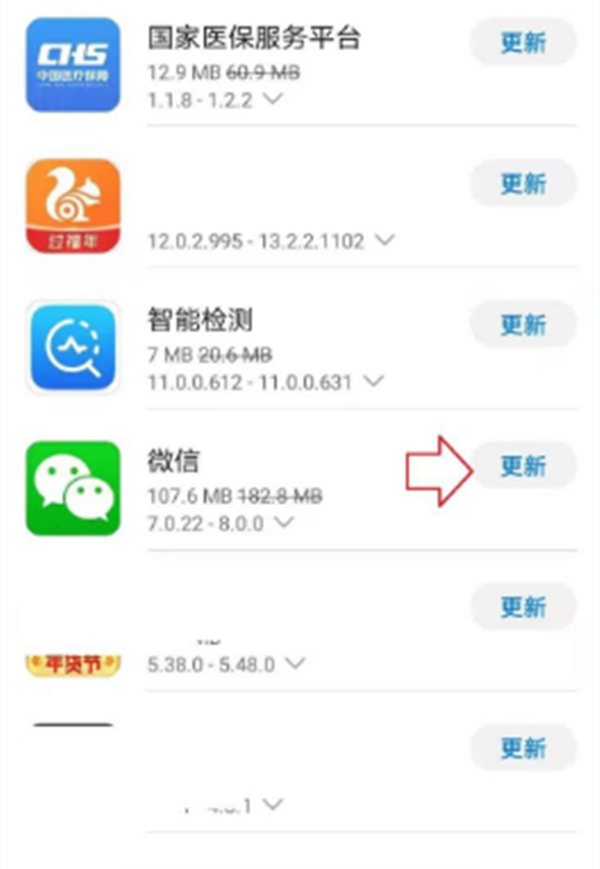The width and height of the screenshot is (600, 869).
Task: Open the 国家医保服务平台 app page
Action: (x=72, y=65)
